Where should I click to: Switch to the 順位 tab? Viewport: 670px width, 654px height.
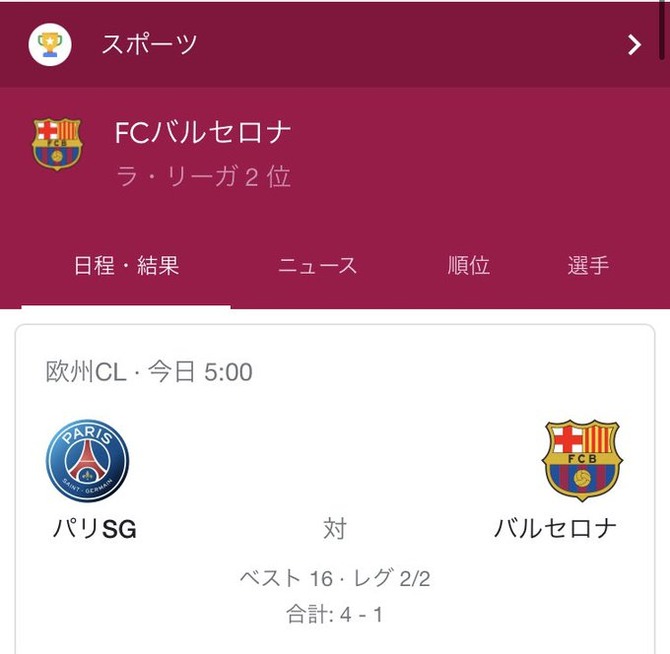click(468, 266)
